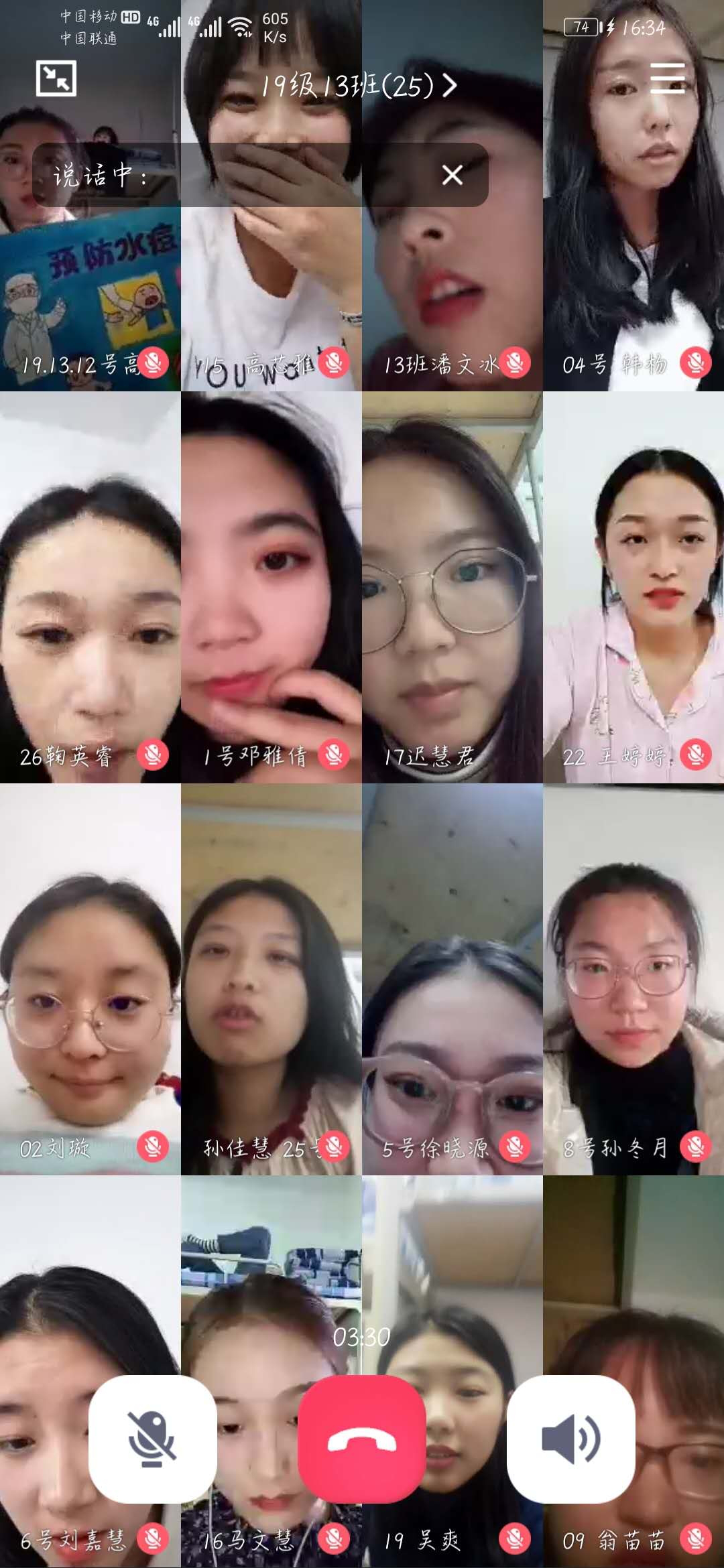Open the 19级13班(25) group details
The width and height of the screenshot is (724, 1568).
pos(359,86)
